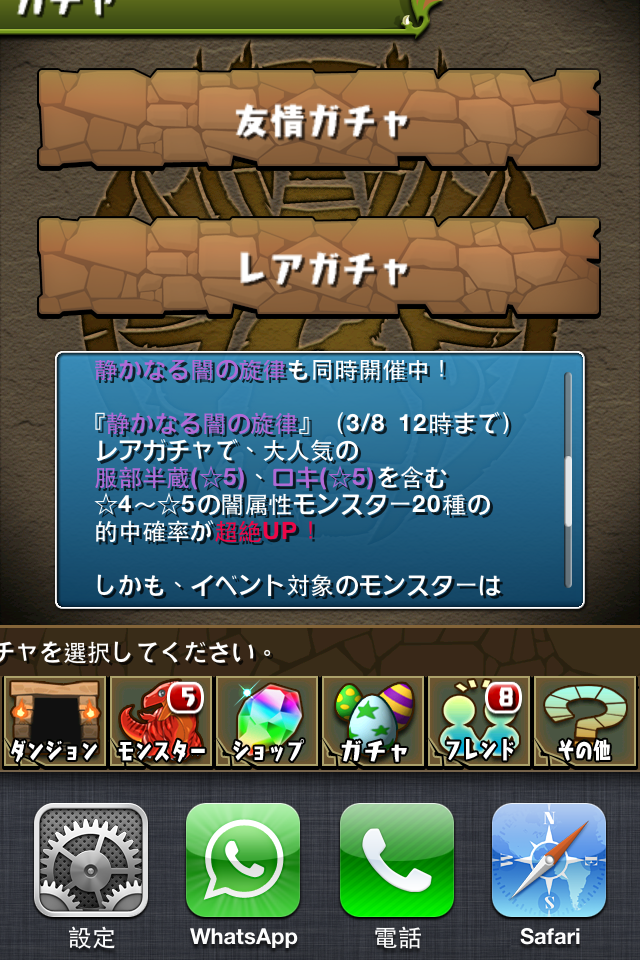Open the 友情ガチャ button
Viewport: 640px width, 960px height.
(x=320, y=121)
